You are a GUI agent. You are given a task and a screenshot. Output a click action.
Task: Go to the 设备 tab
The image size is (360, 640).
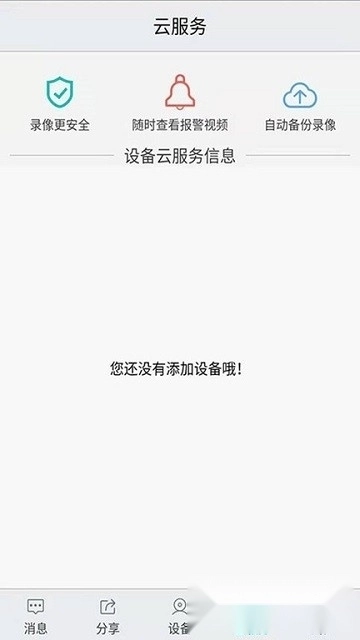pos(179,616)
